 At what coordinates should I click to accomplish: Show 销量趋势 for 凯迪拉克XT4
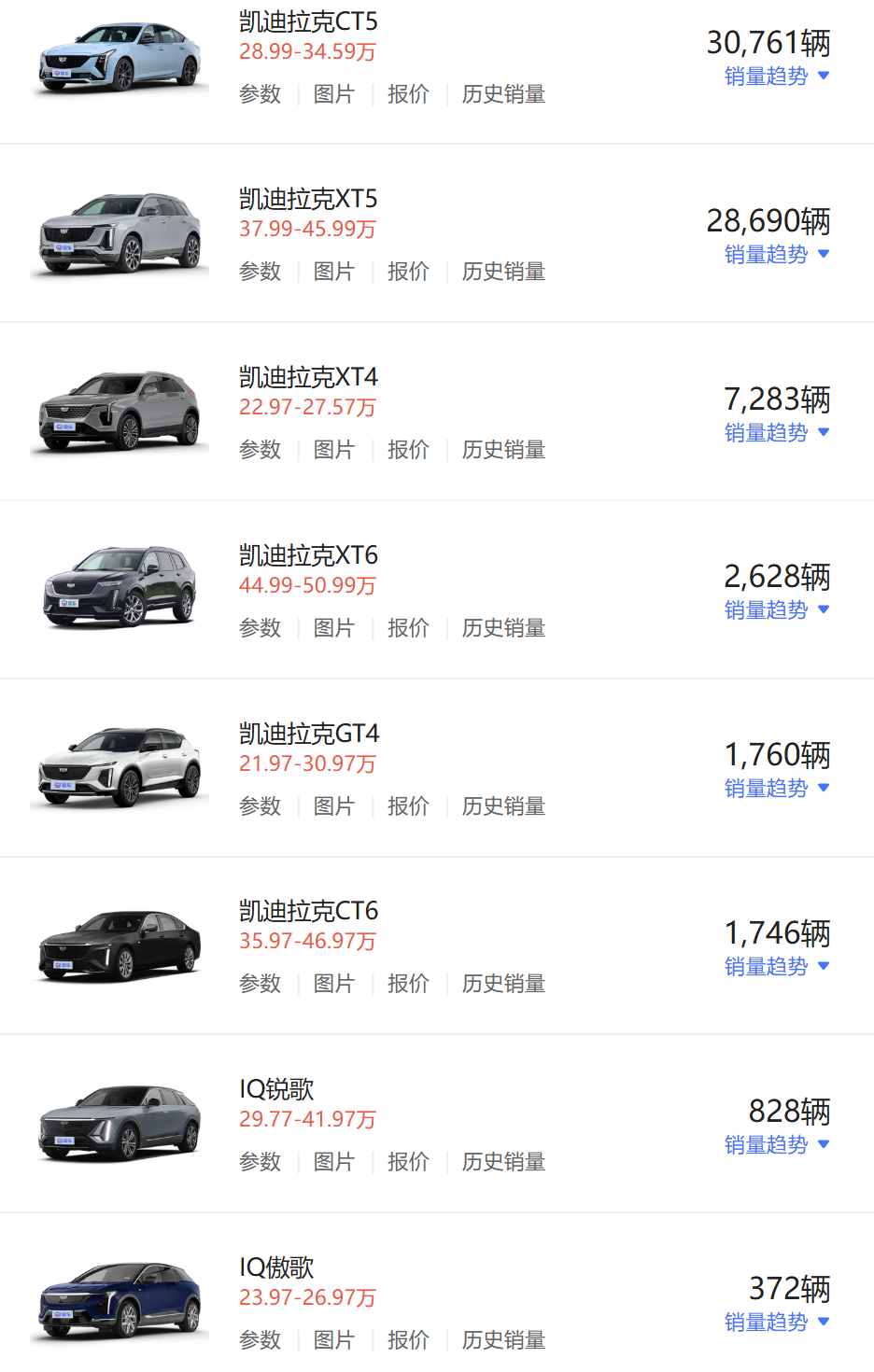click(776, 433)
